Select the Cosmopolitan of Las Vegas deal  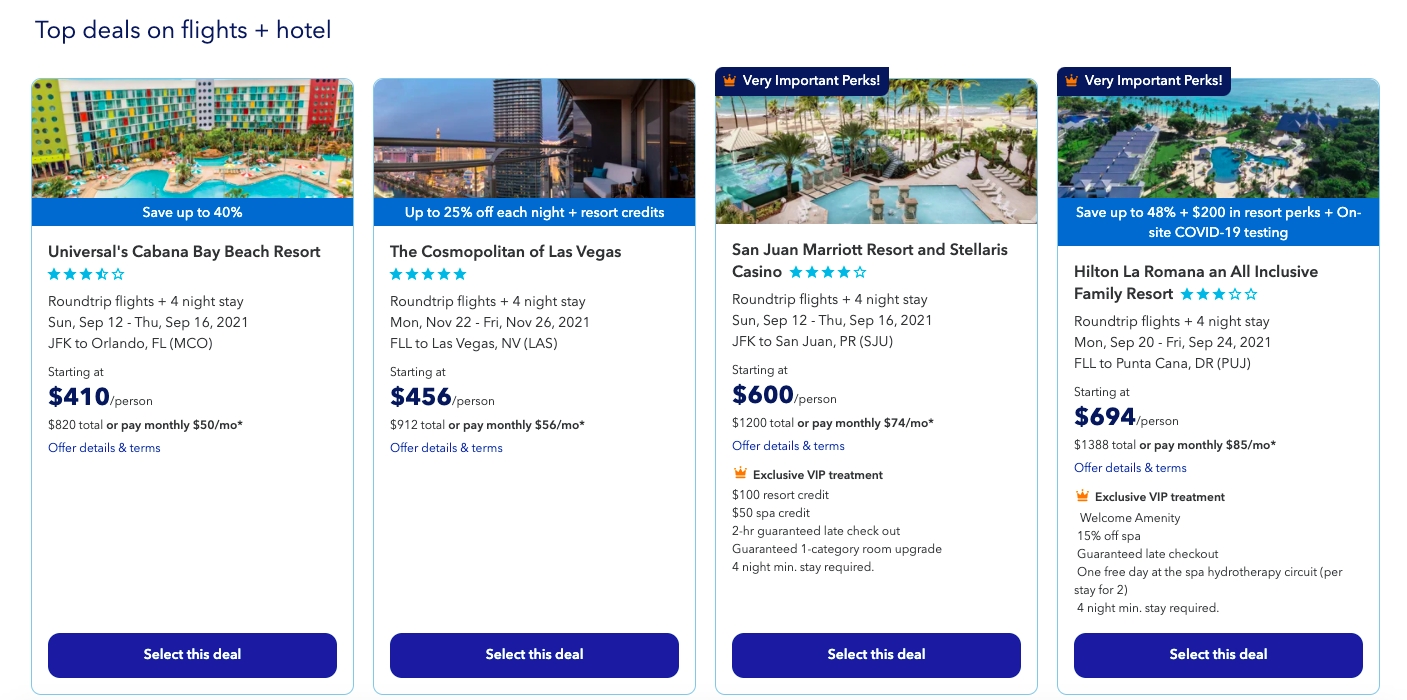pyautogui.click(x=534, y=655)
